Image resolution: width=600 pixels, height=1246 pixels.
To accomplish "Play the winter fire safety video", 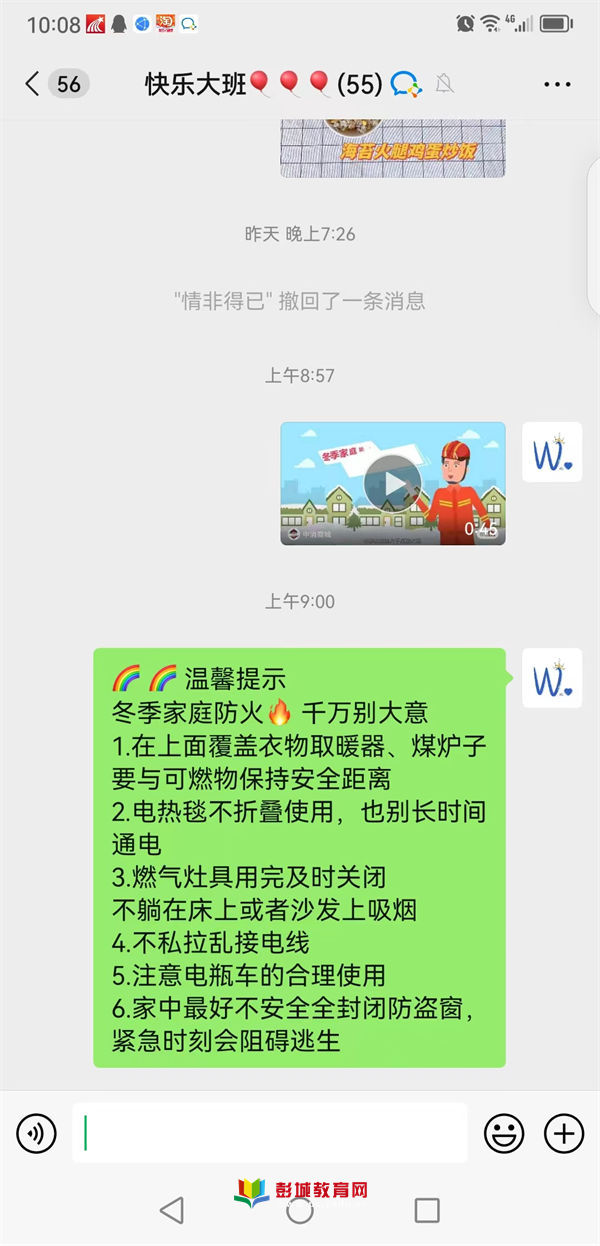I will 392,484.
